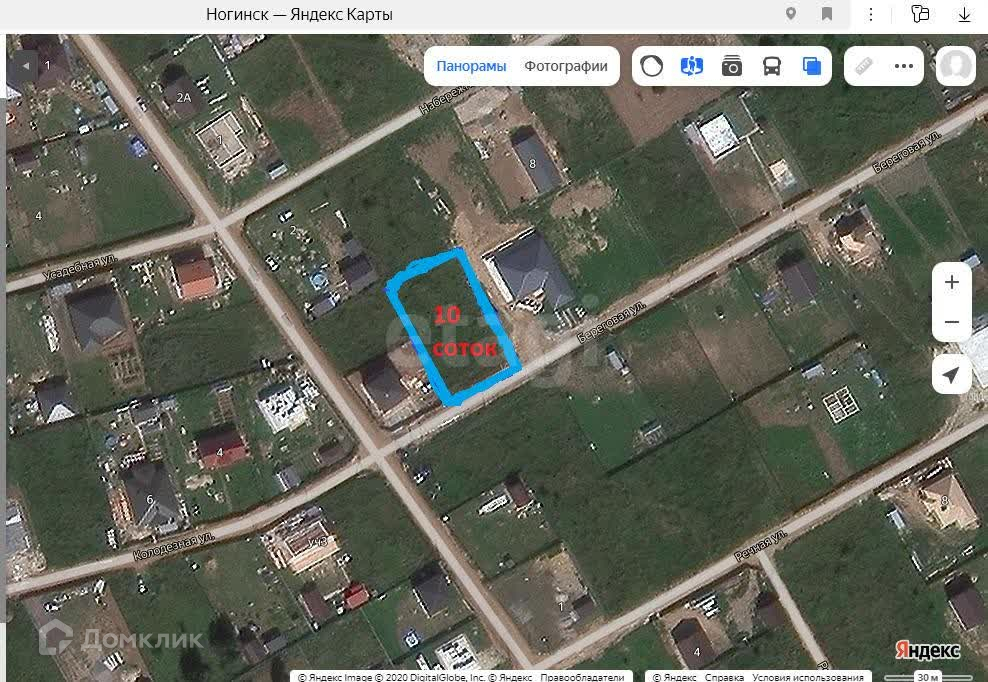Open the Правообладатели link
Viewport: 988px width, 682px height.
click(582, 677)
